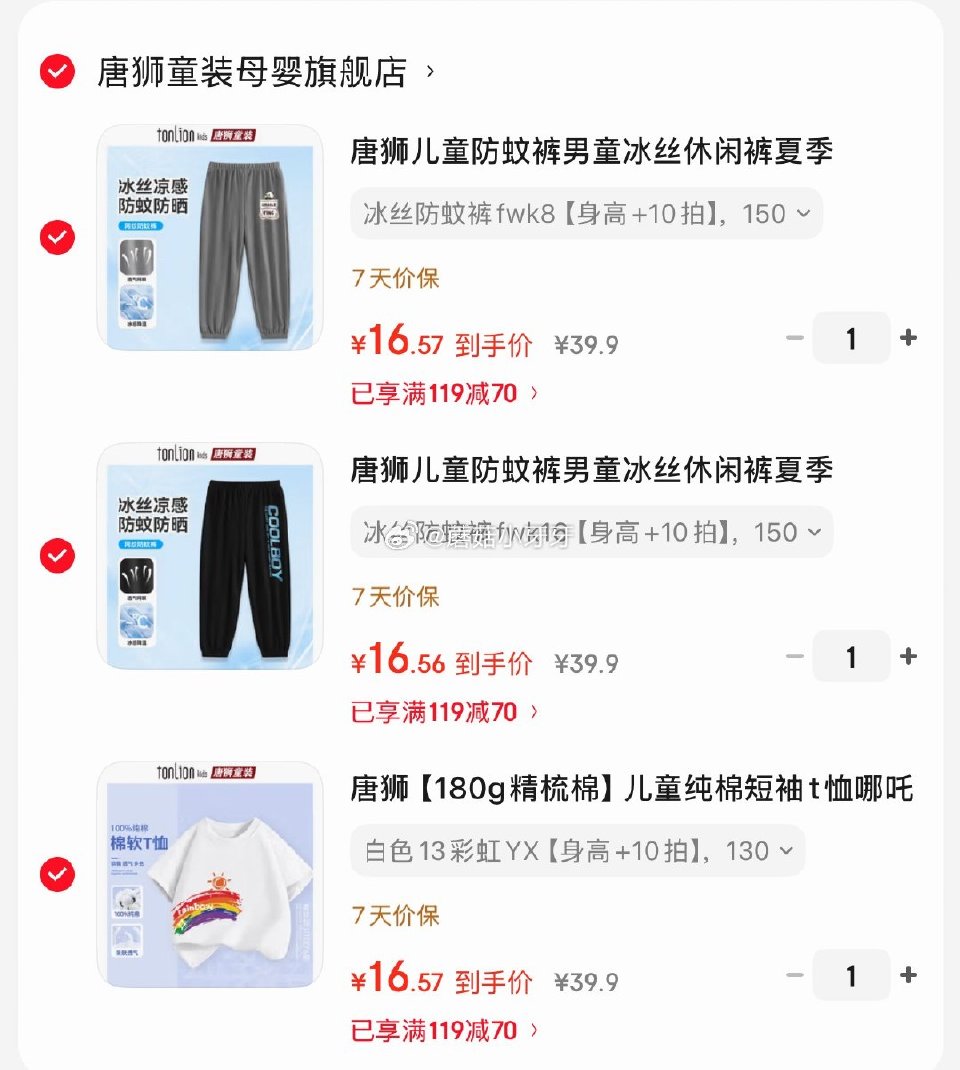This screenshot has width=960, height=1070.
Task: Increase quantity of the grey ice-silk pants
Action: (x=908, y=338)
